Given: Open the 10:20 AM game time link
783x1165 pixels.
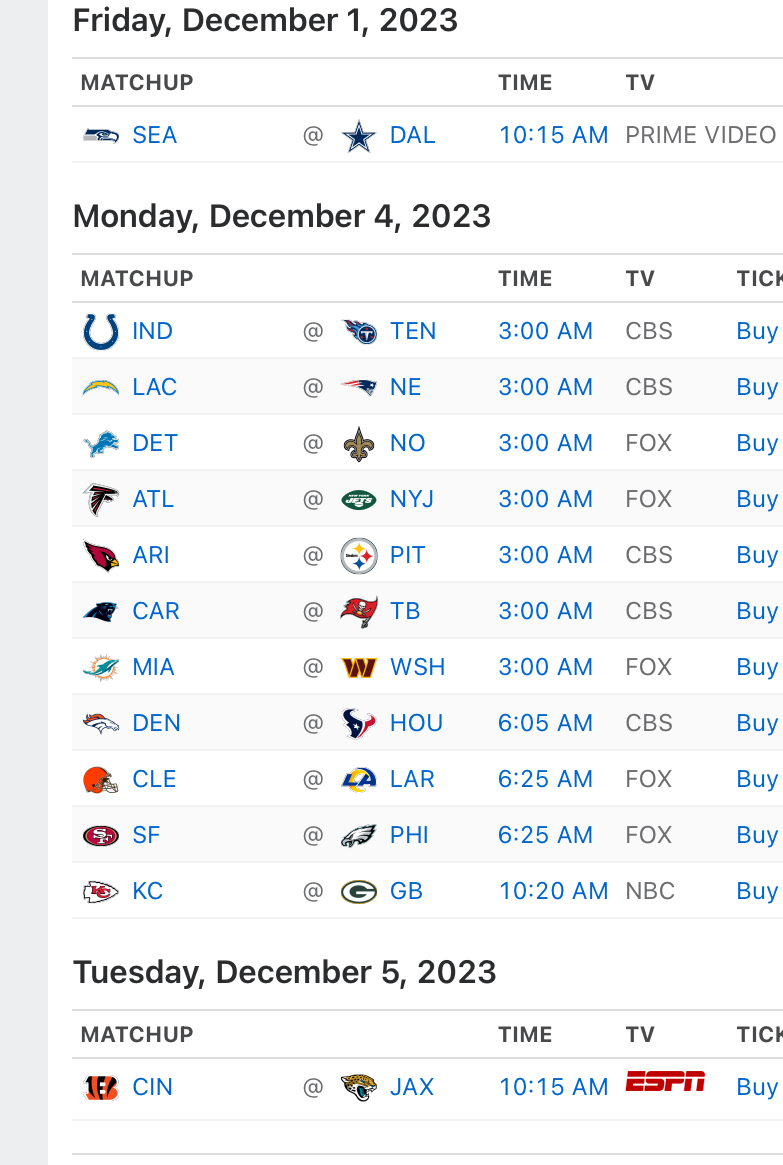Looking at the screenshot, I should pyautogui.click(x=553, y=890).
